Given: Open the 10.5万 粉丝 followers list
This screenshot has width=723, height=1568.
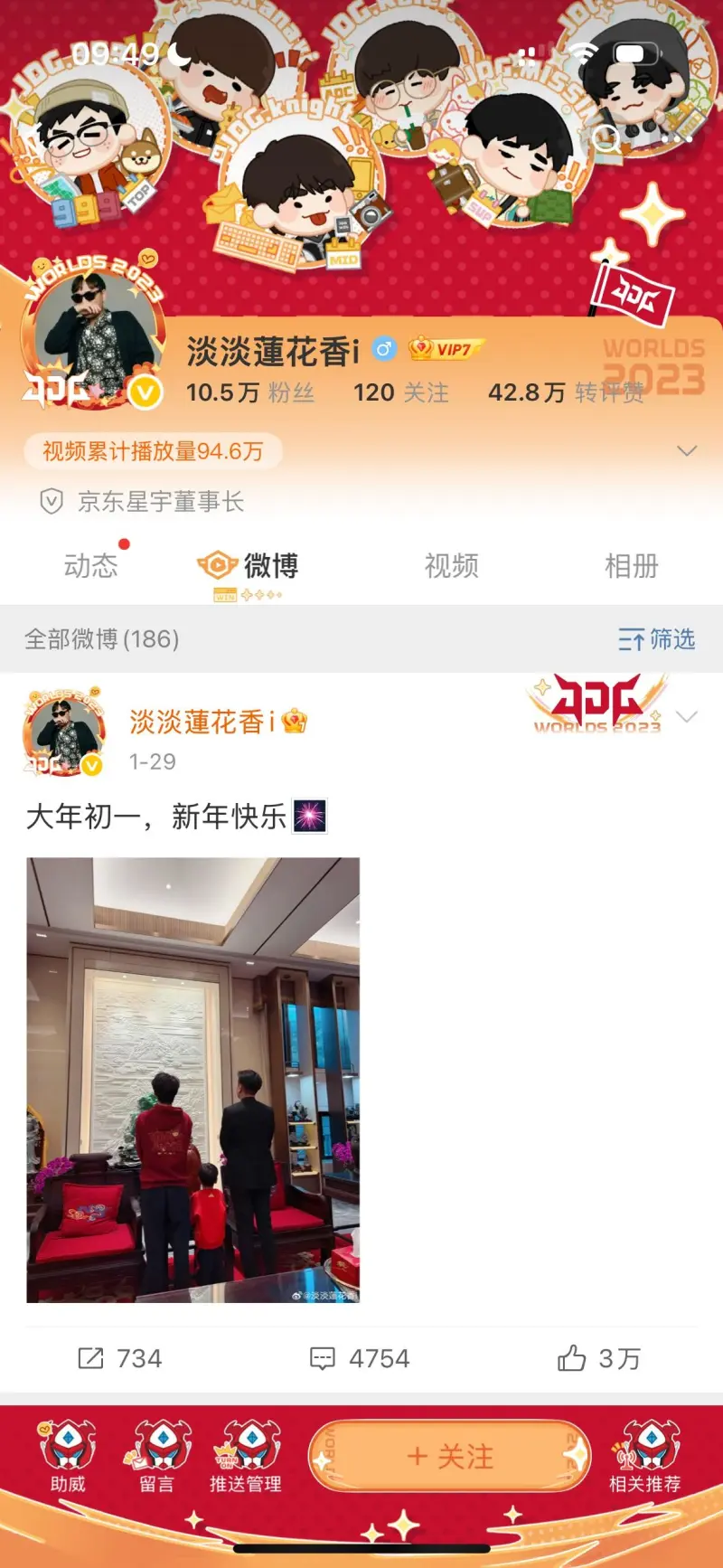Looking at the screenshot, I should coord(250,392).
